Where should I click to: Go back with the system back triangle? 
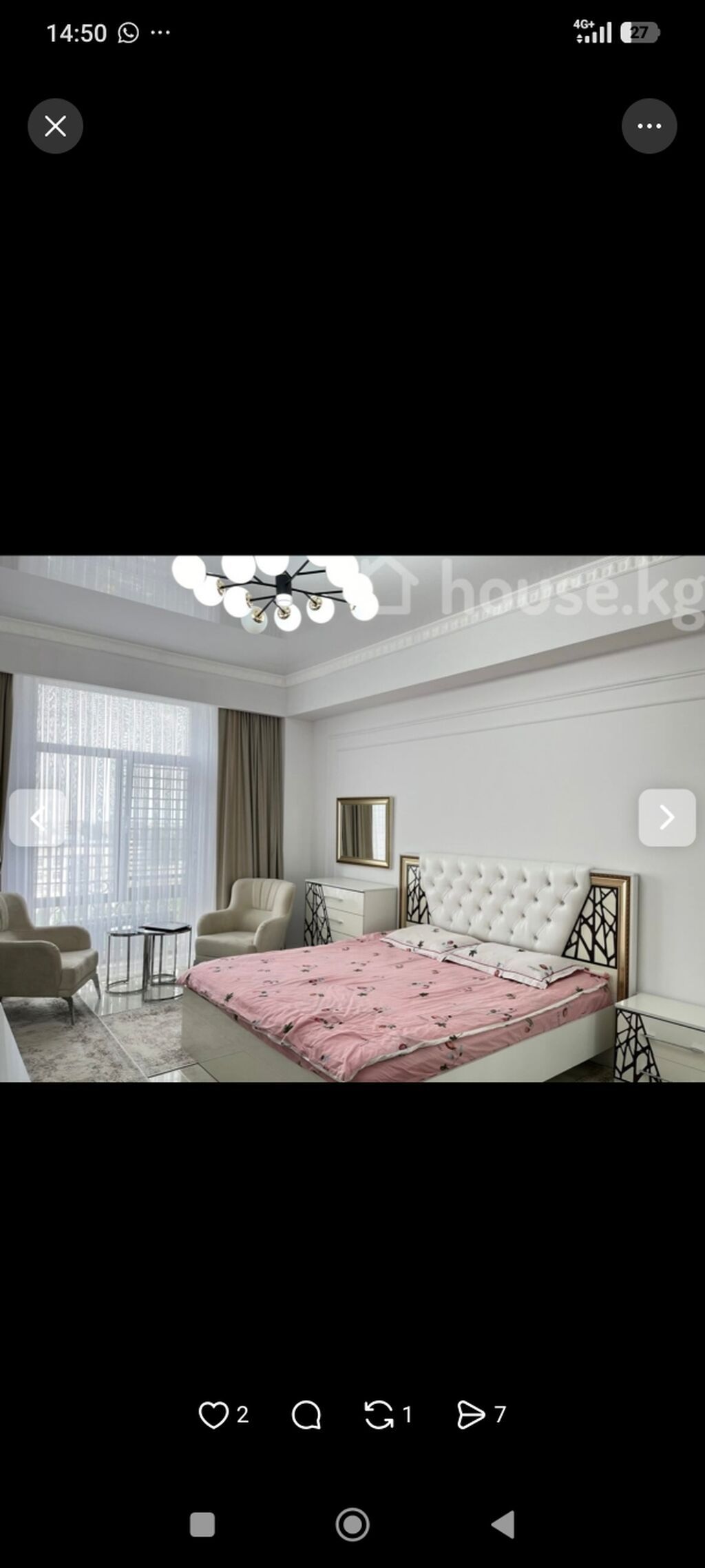click(x=503, y=1525)
